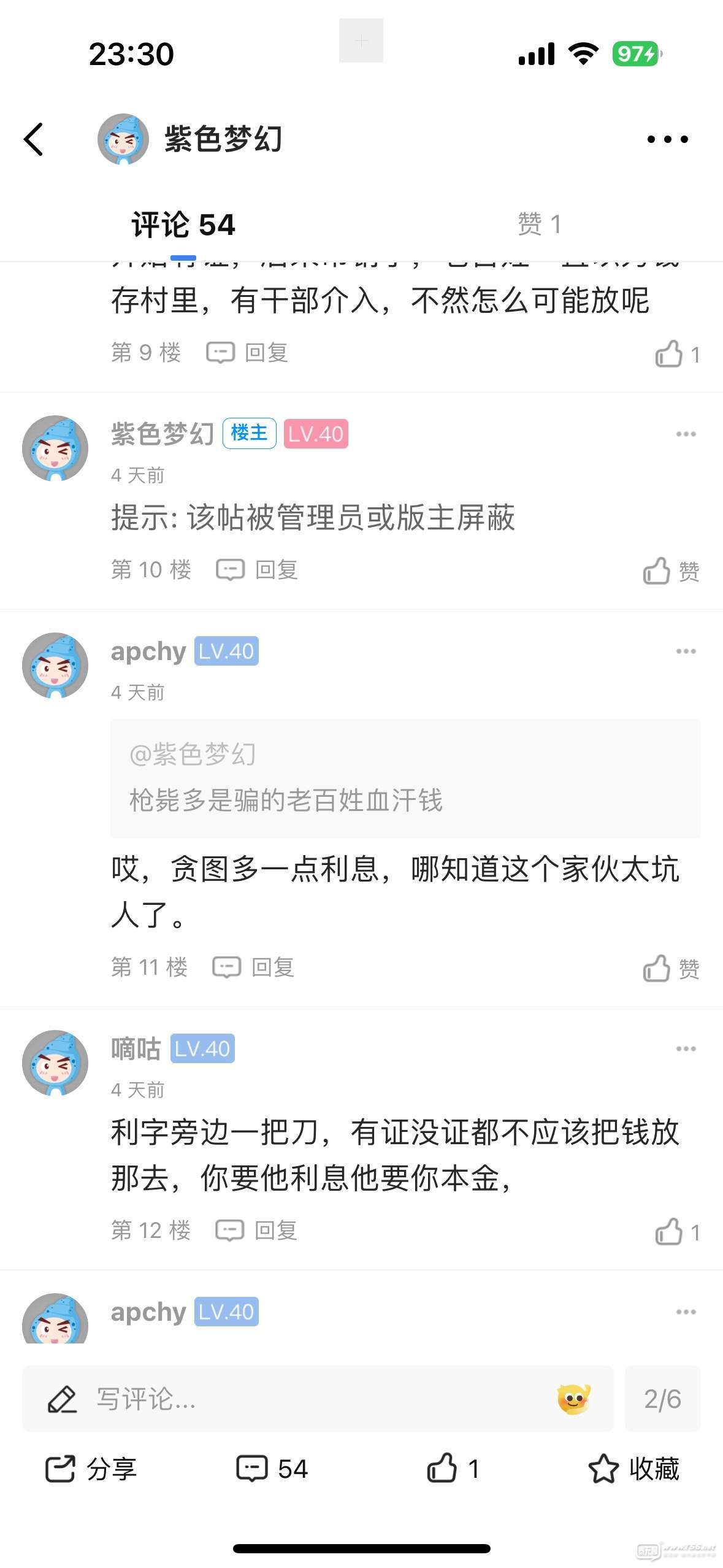Like the post in the bottom bar

[453, 1469]
